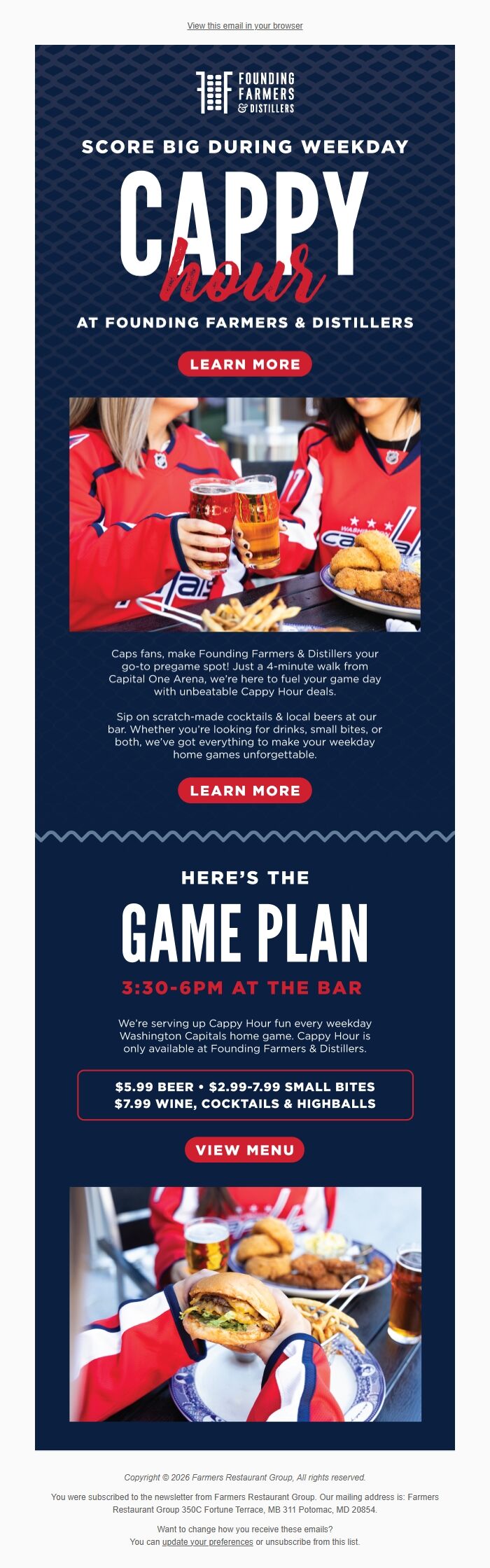
Task: Open the Cappy Hour menu via View Menu
Action: (244, 1150)
